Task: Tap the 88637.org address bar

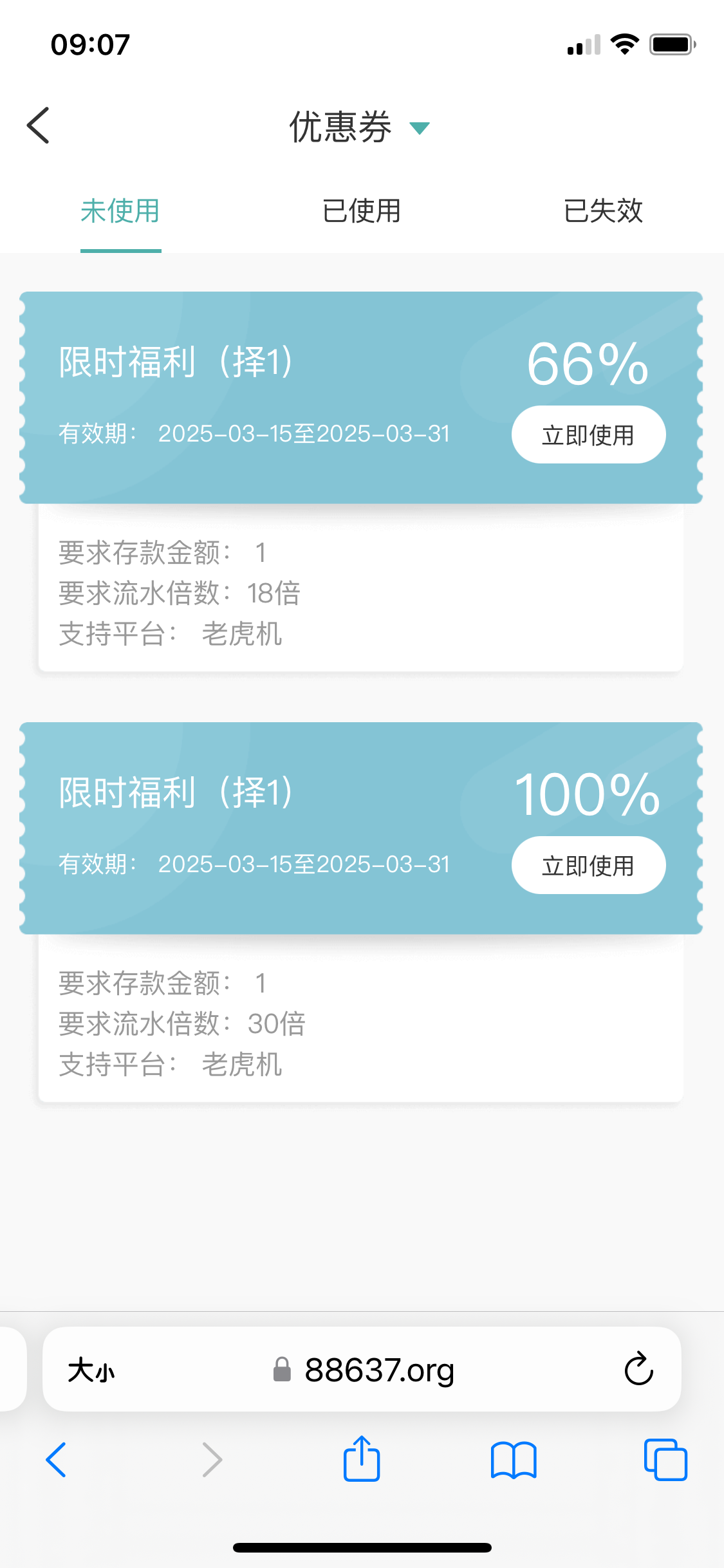Action: tap(364, 1370)
